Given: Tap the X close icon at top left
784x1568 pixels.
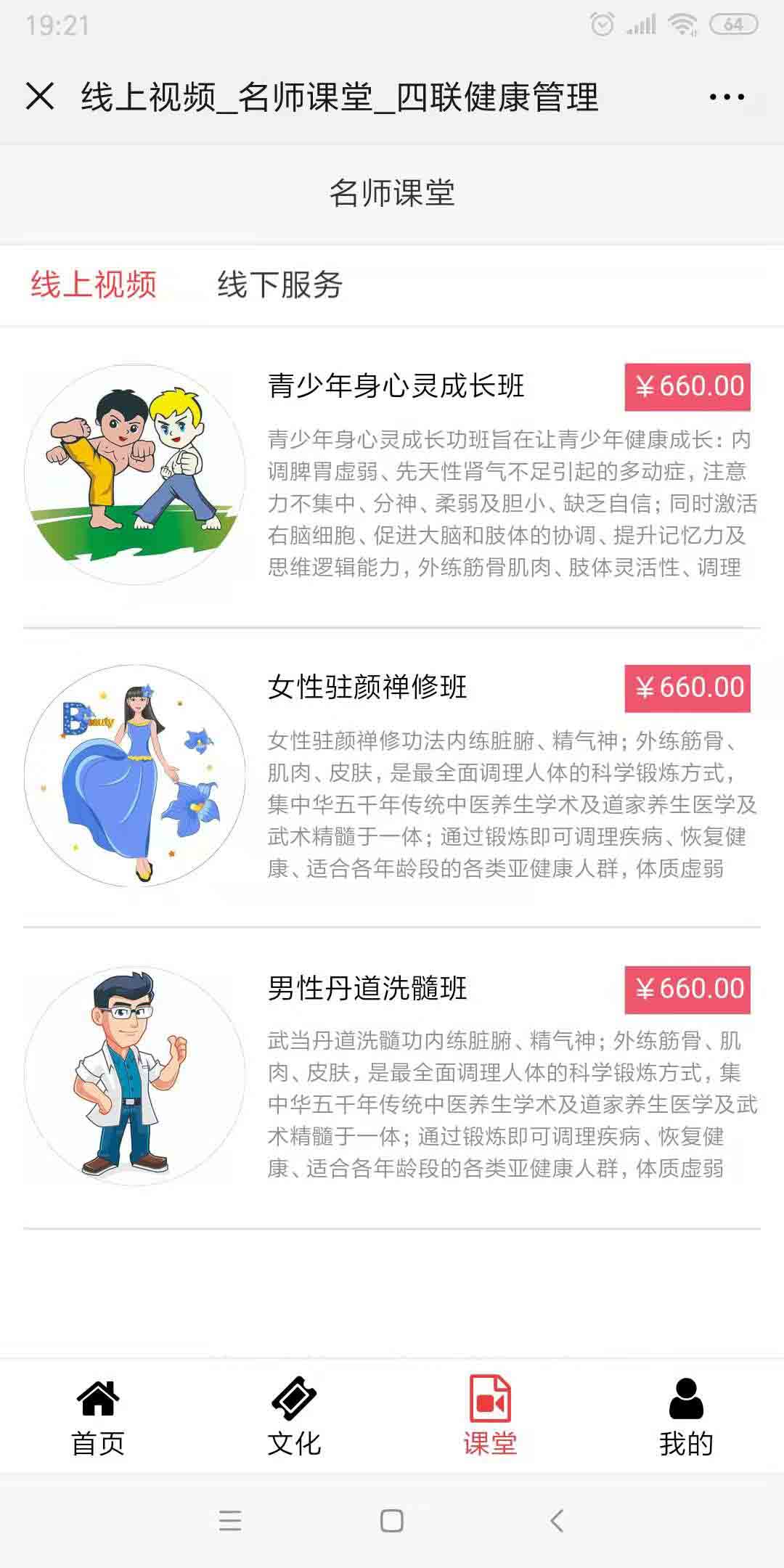Looking at the screenshot, I should 40,94.
